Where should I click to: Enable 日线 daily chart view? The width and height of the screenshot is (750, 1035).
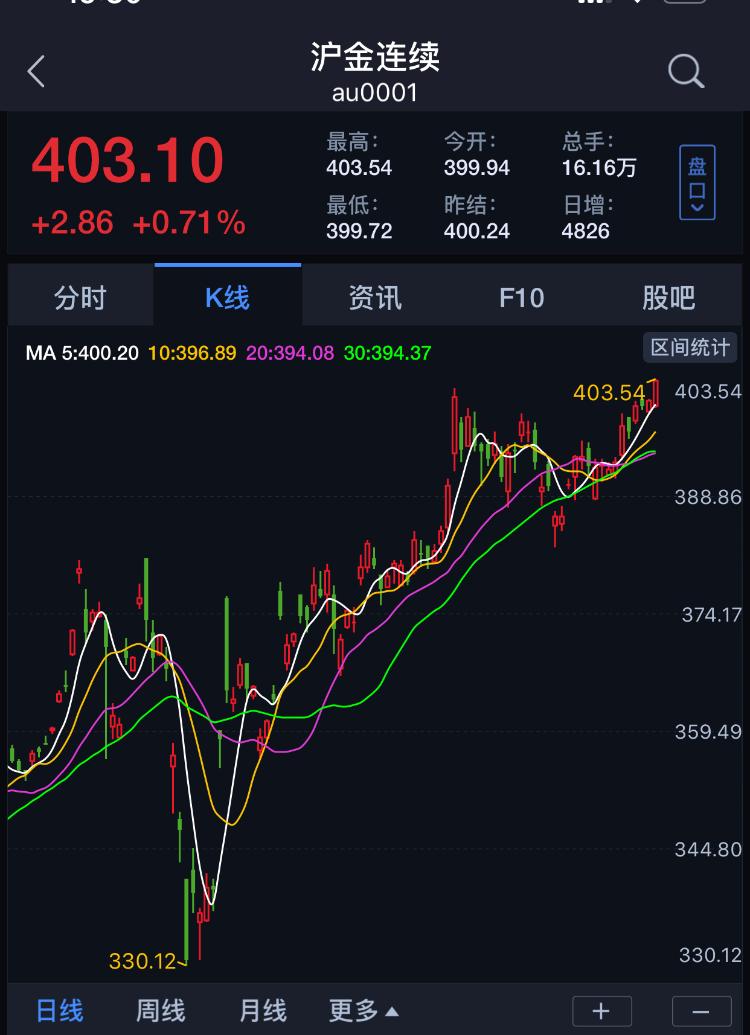[x=59, y=1011]
